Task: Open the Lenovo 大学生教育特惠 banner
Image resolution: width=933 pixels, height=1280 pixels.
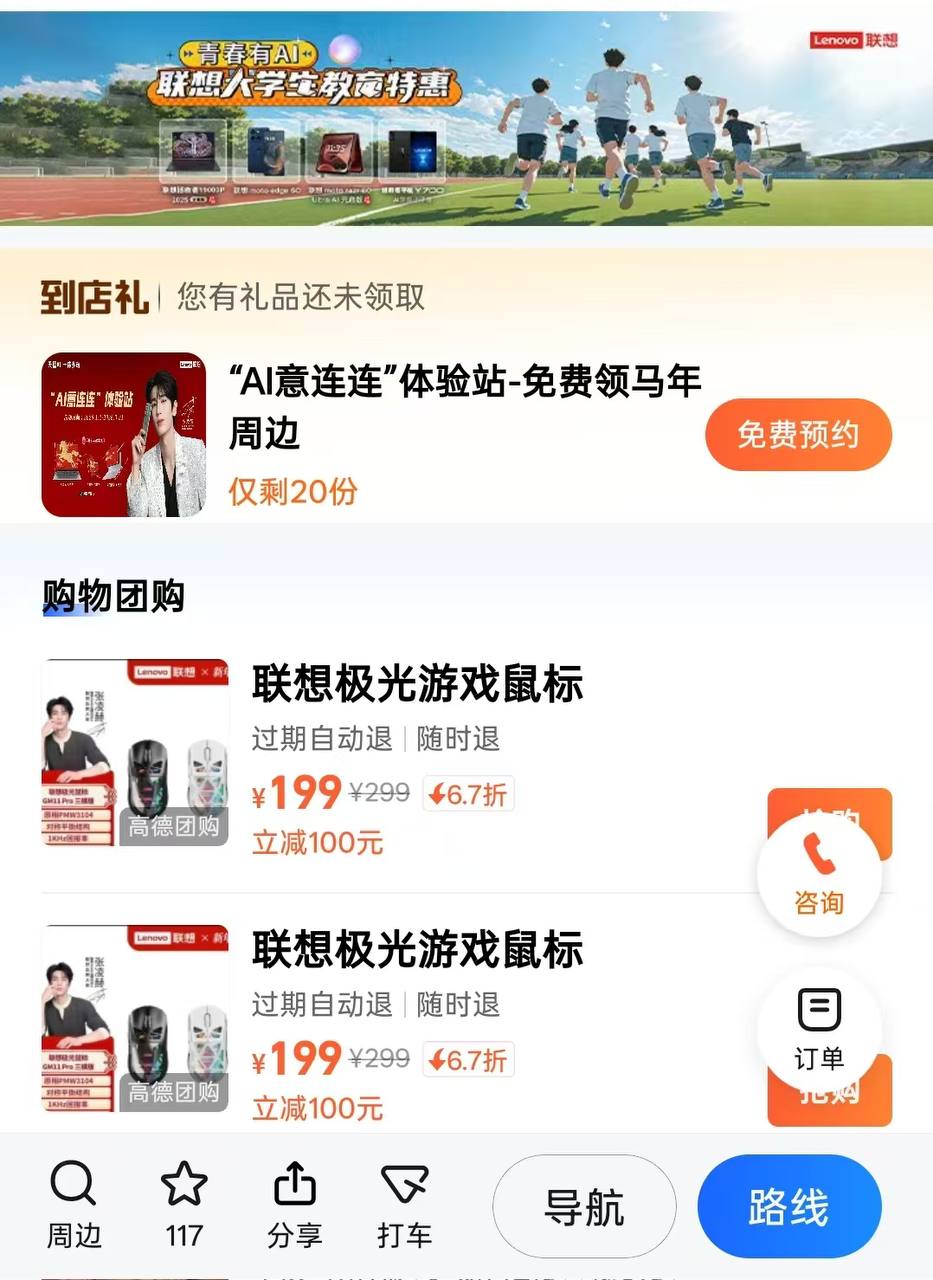Action: (x=466, y=118)
